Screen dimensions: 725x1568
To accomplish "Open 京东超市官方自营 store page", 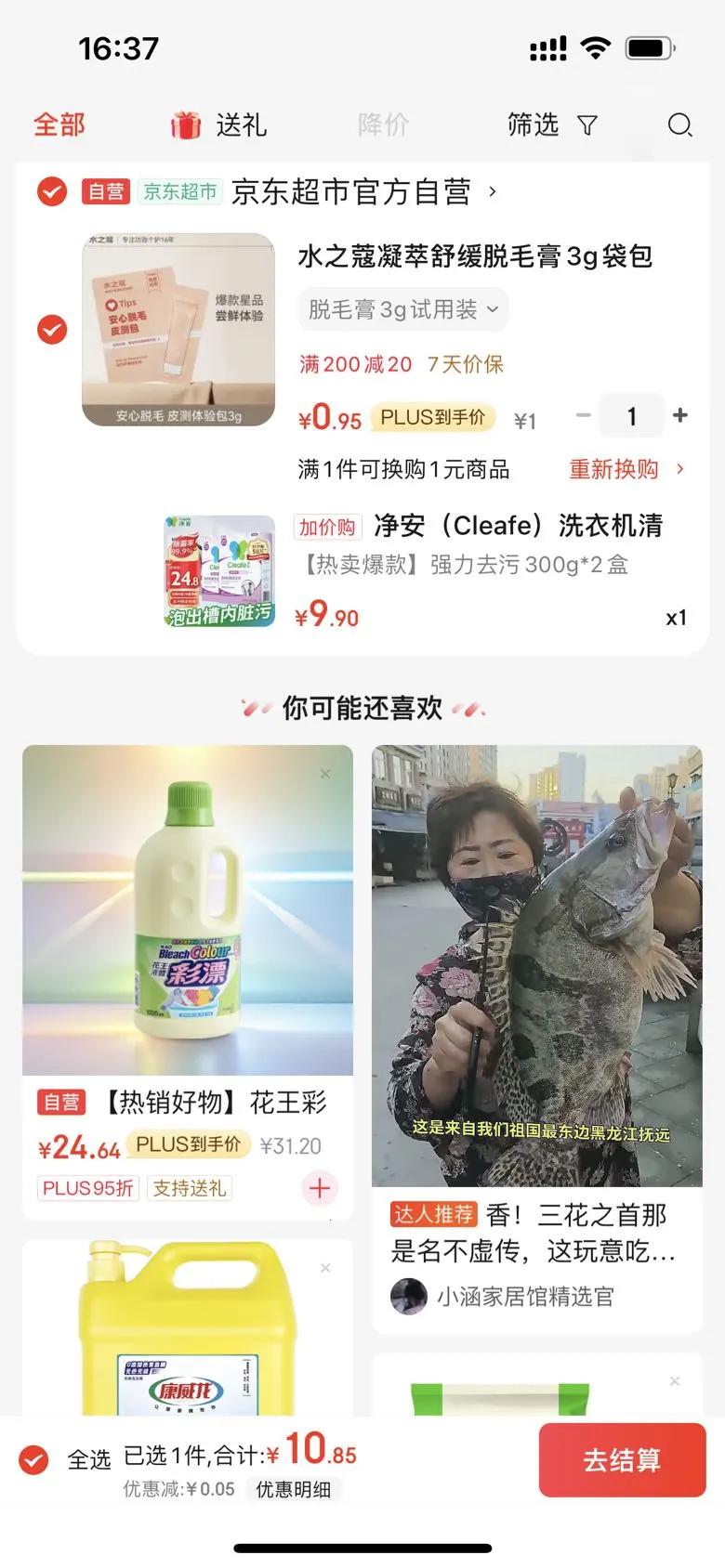I will point(363,191).
